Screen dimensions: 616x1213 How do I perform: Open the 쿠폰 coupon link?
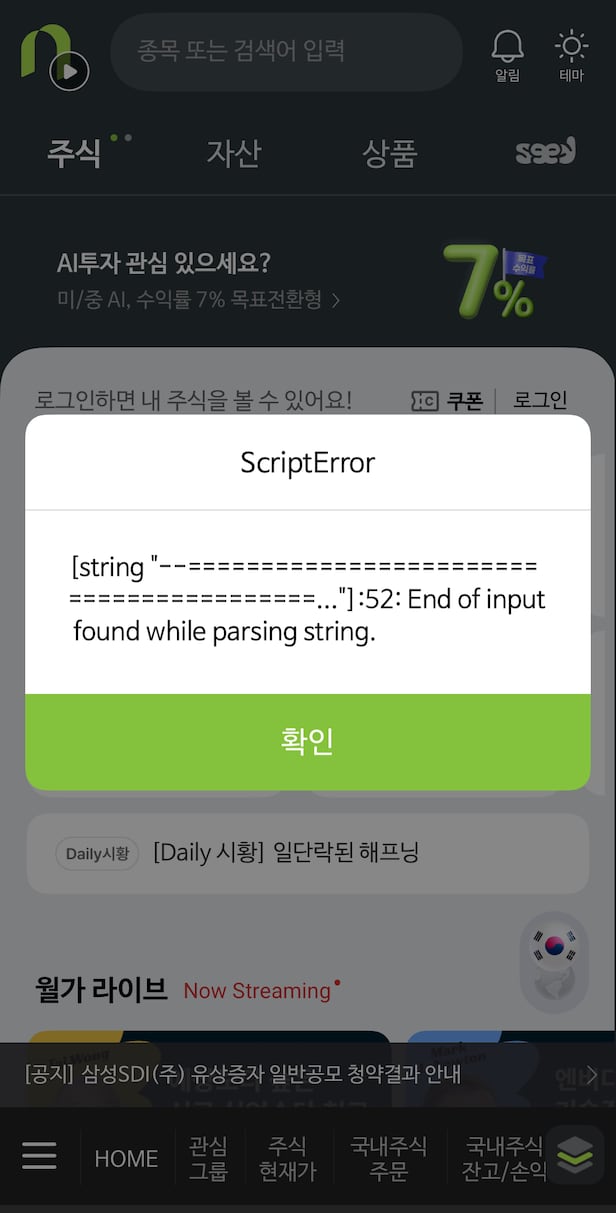pyautogui.click(x=448, y=400)
